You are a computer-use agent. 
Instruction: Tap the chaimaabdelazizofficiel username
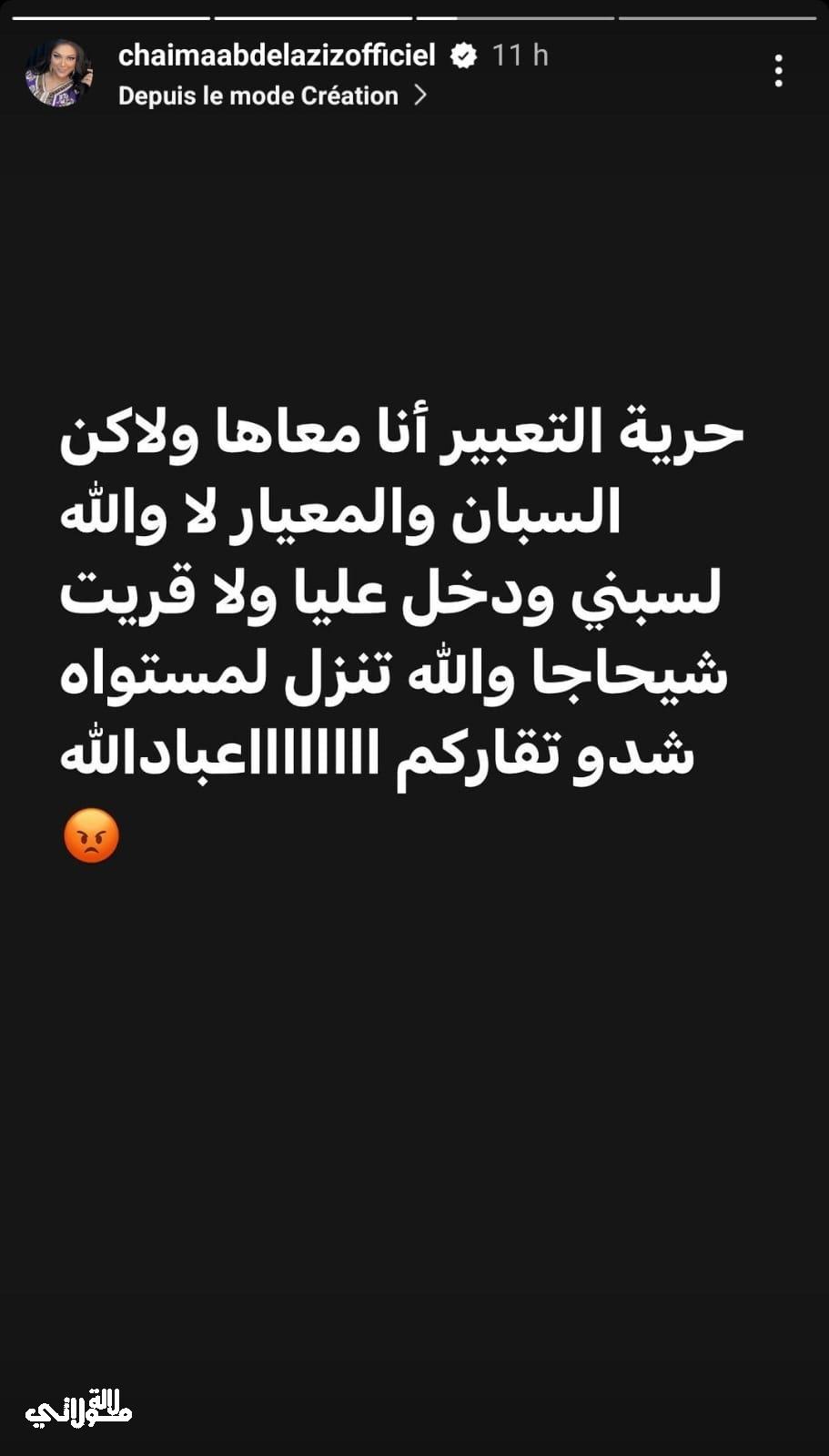point(277,56)
